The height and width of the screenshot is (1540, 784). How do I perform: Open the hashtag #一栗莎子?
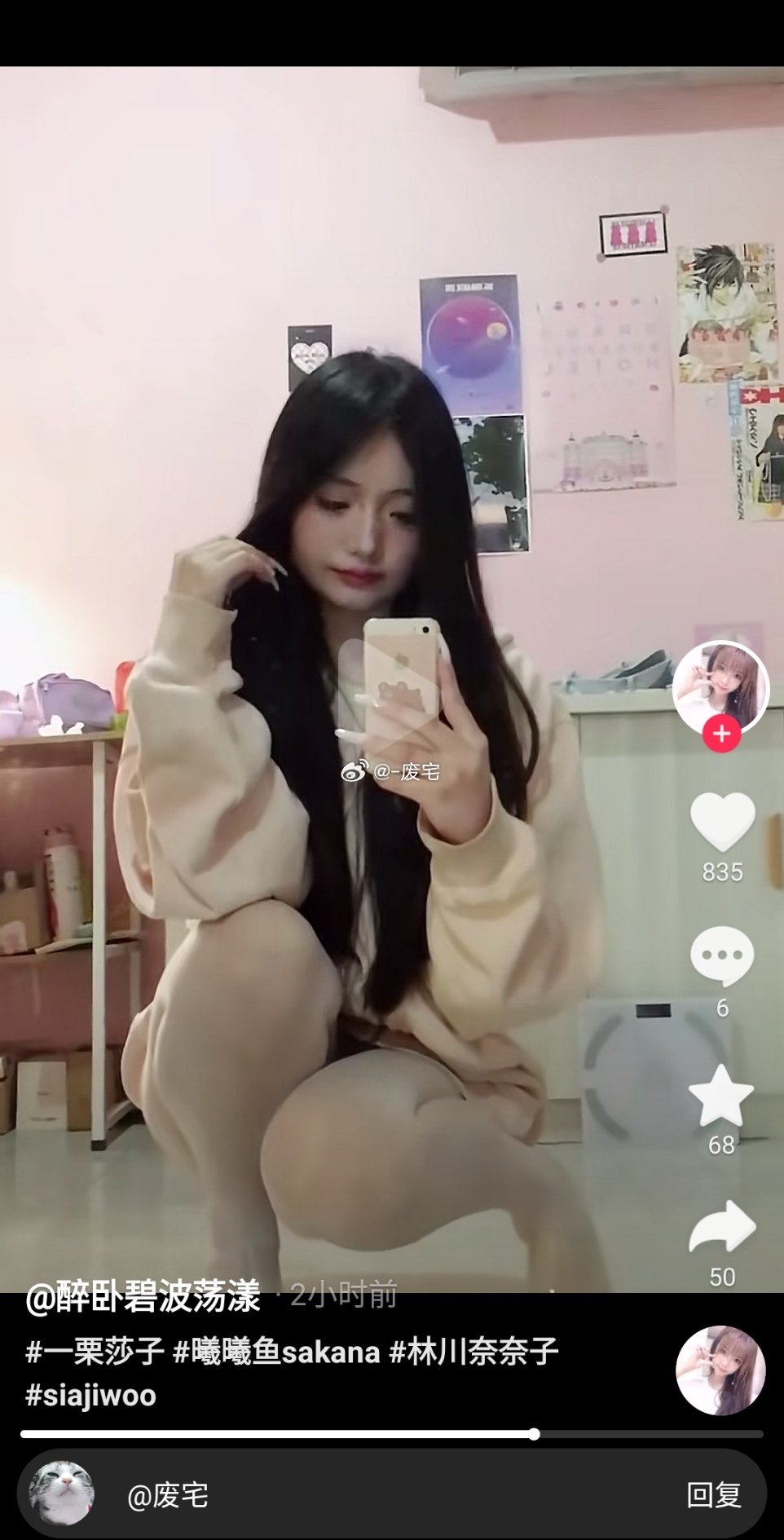click(95, 1352)
